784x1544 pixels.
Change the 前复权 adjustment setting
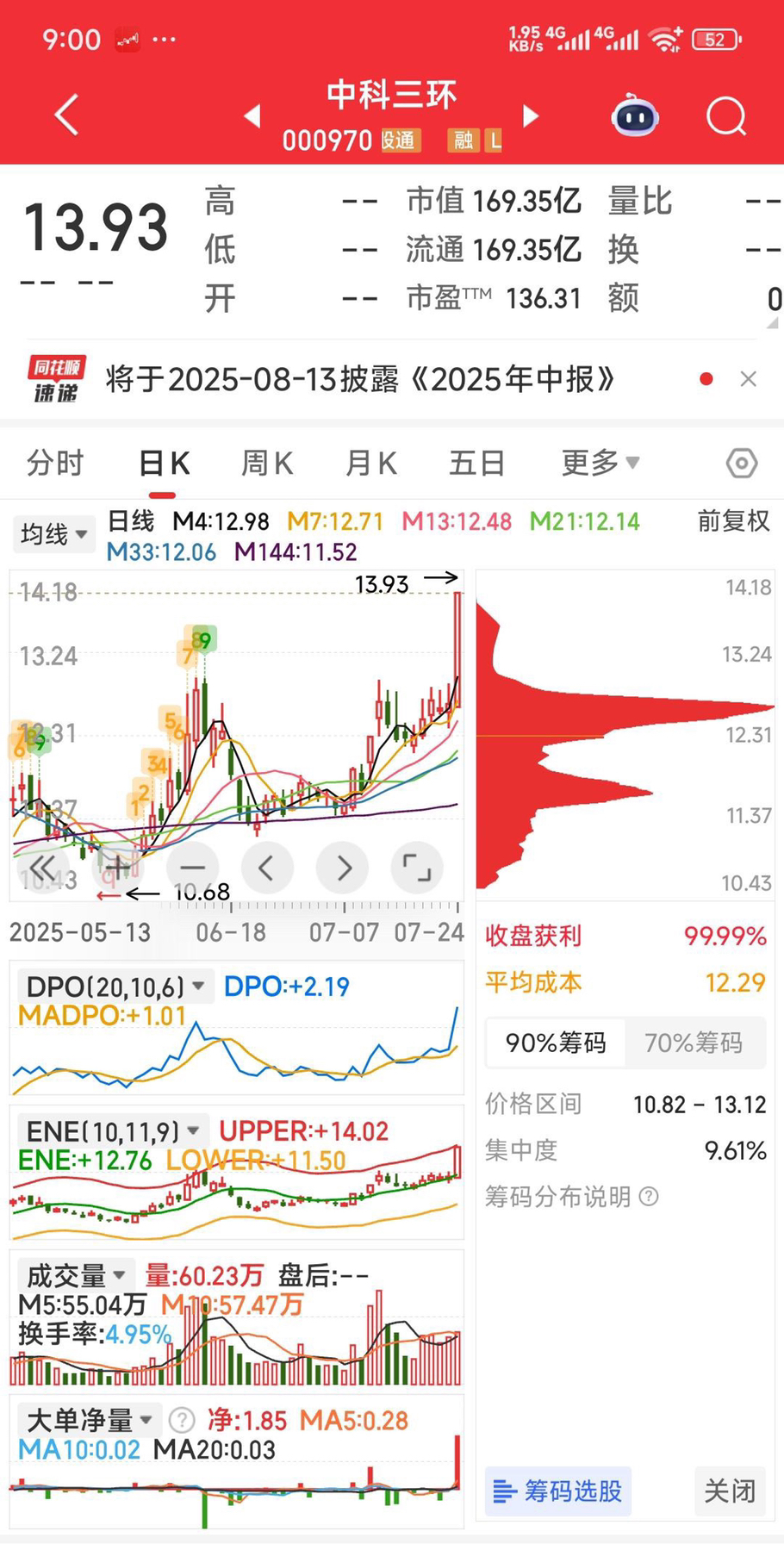pos(733,521)
